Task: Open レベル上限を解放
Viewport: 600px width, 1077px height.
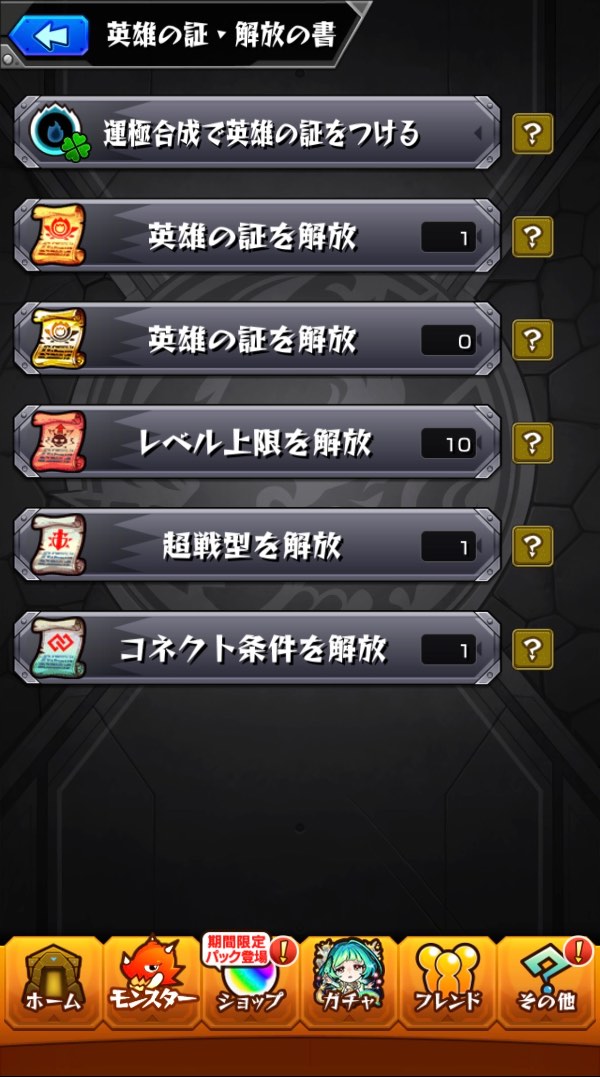Action: [256, 443]
